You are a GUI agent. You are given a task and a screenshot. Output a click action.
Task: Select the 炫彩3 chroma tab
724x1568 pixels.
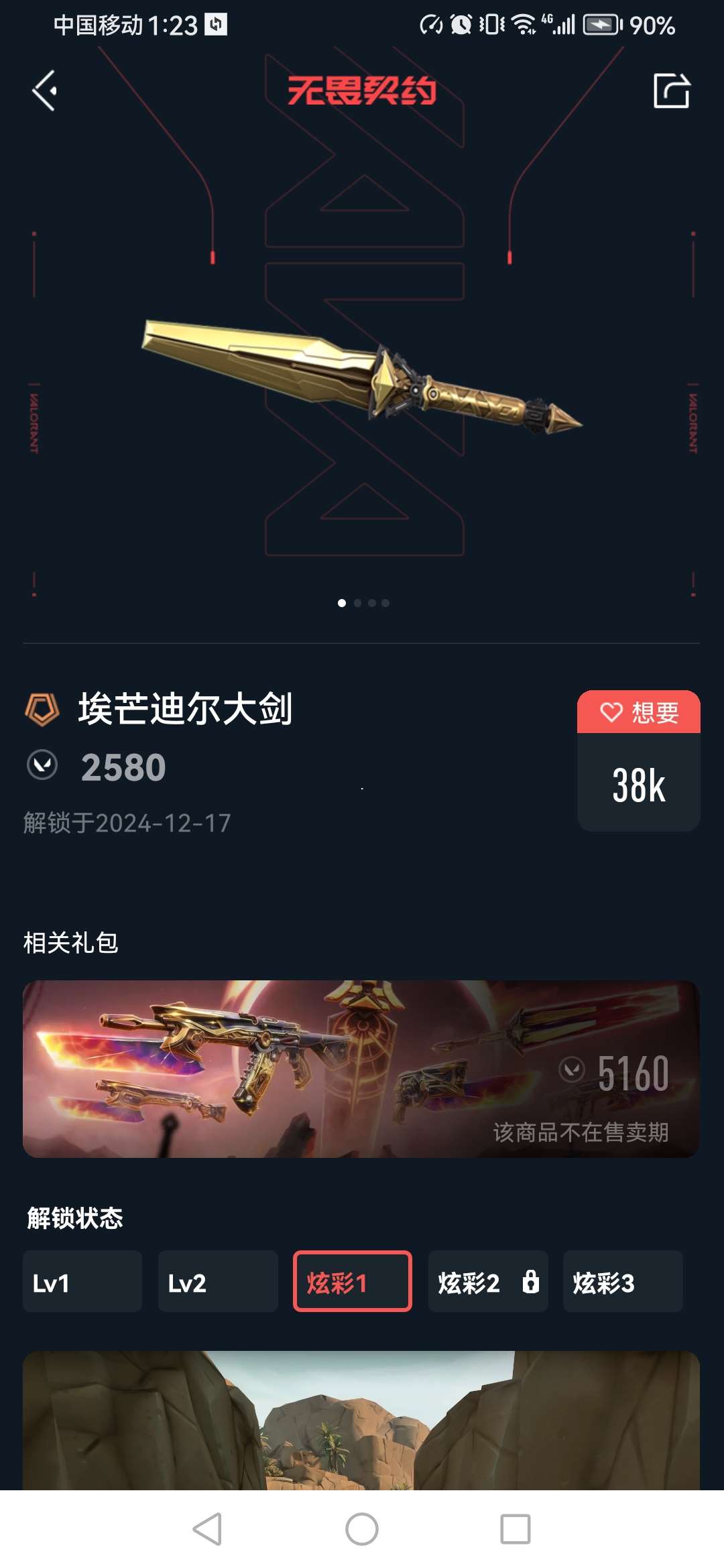pos(623,1281)
